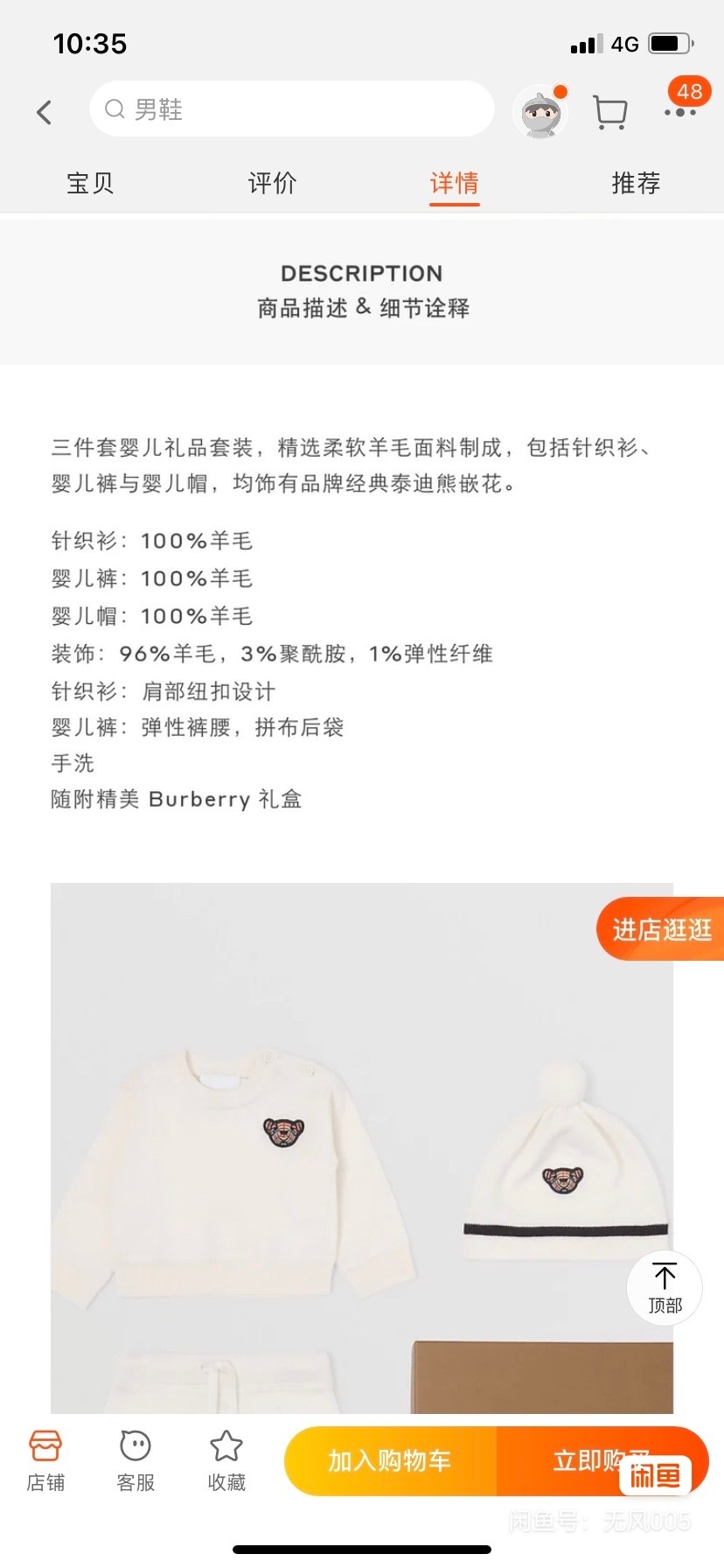Open the shopping cart
Viewport: 724px width, 1568px height.
pyautogui.click(x=609, y=112)
